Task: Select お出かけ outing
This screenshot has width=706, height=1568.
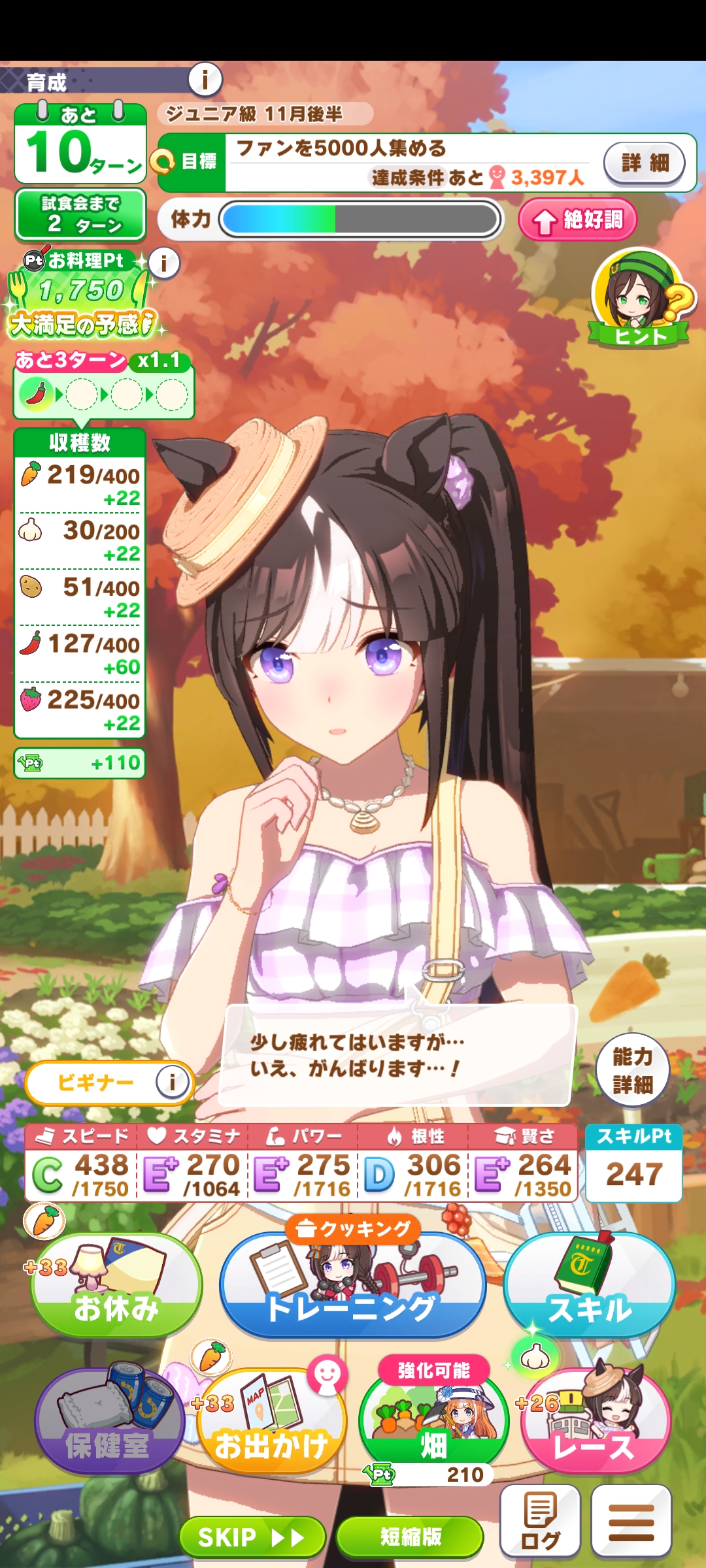Action: [x=271, y=1422]
